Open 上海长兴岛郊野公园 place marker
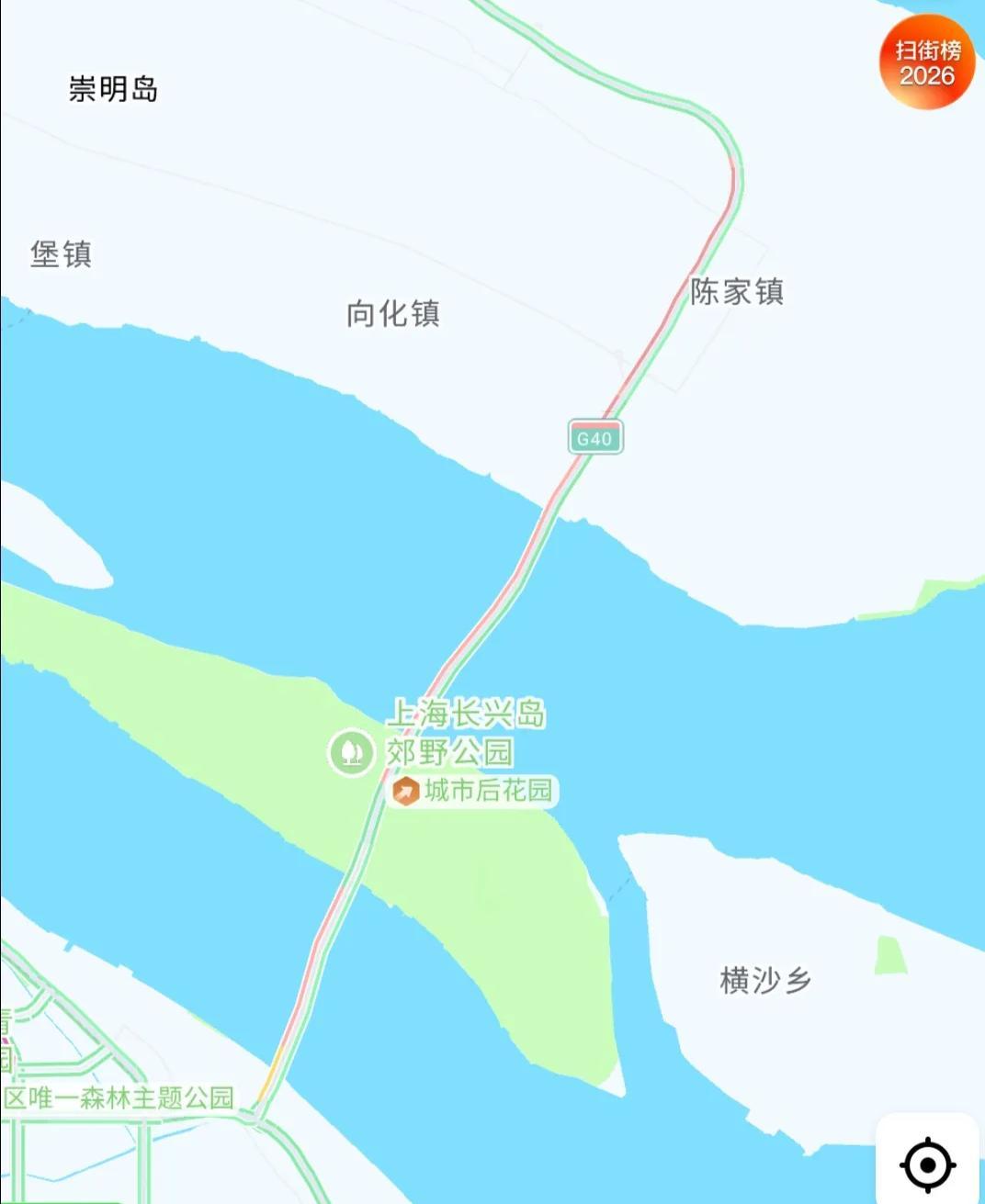Screen dimensions: 985x1204 [x=351, y=752]
